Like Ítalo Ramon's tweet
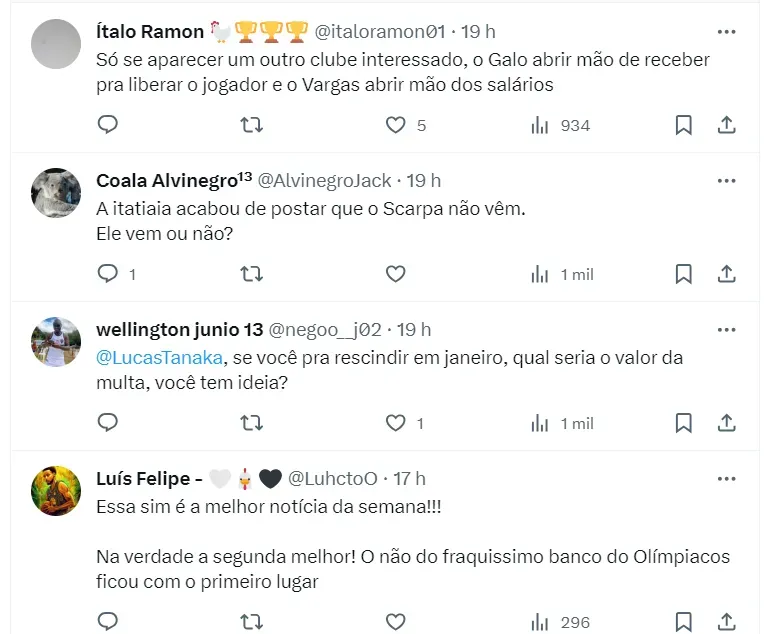 pyautogui.click(x=396, y=125)
